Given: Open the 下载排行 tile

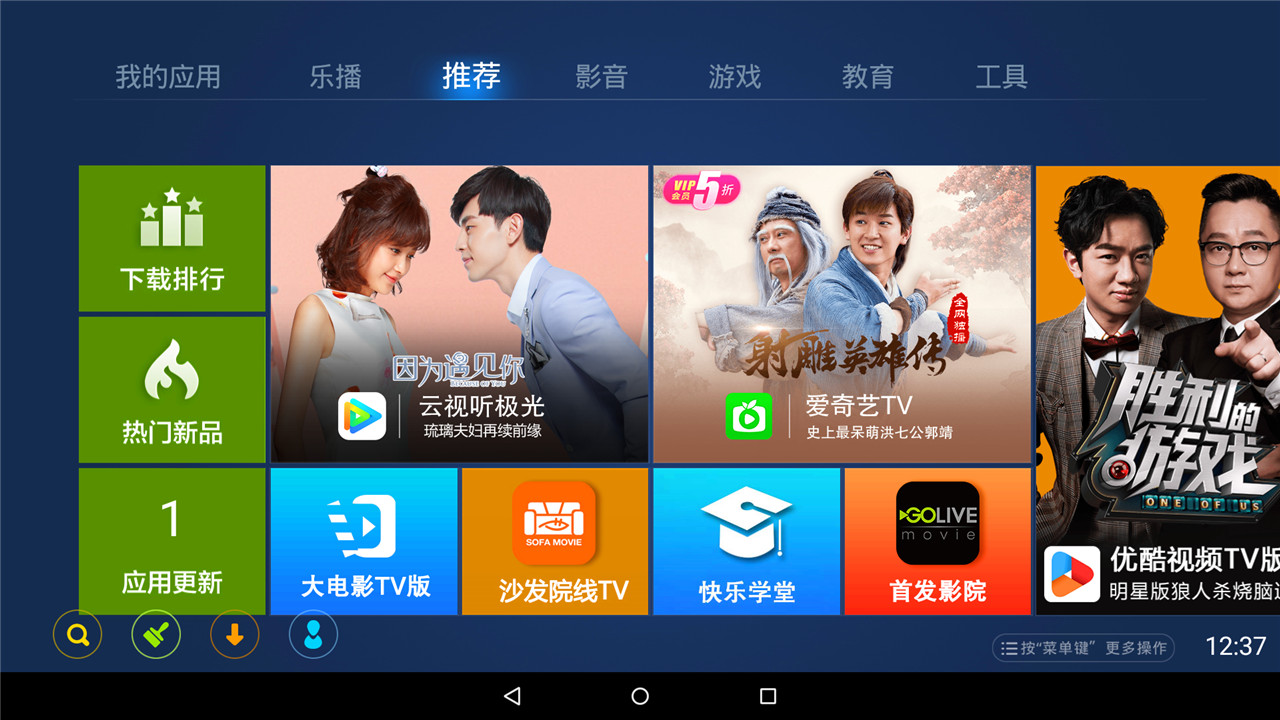Looking at the screenshot, I should click(x=172, y=238).
